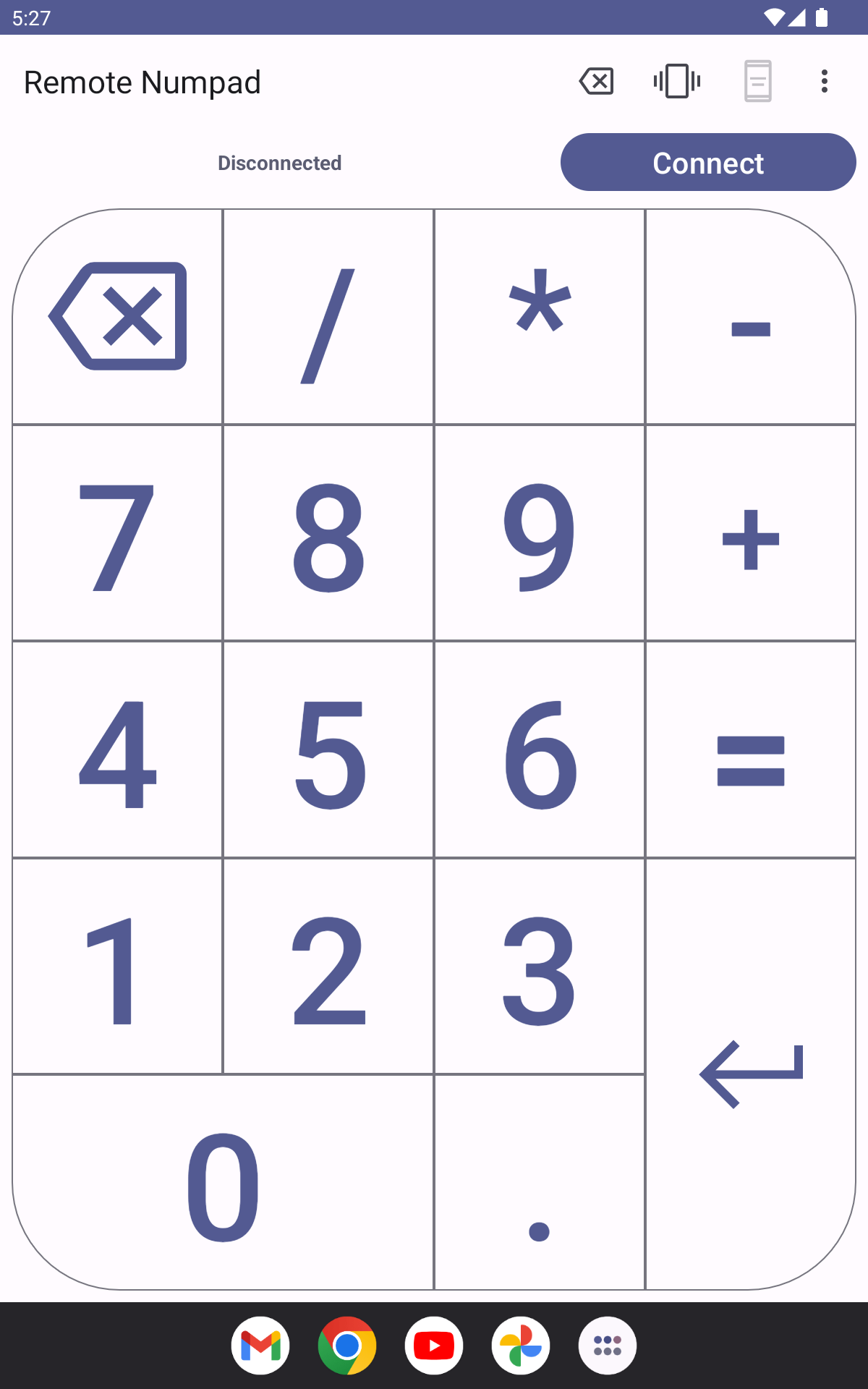This screenshot has width=868, height=1389.
Task: Open the overflow menu
Action: (824, 81)
